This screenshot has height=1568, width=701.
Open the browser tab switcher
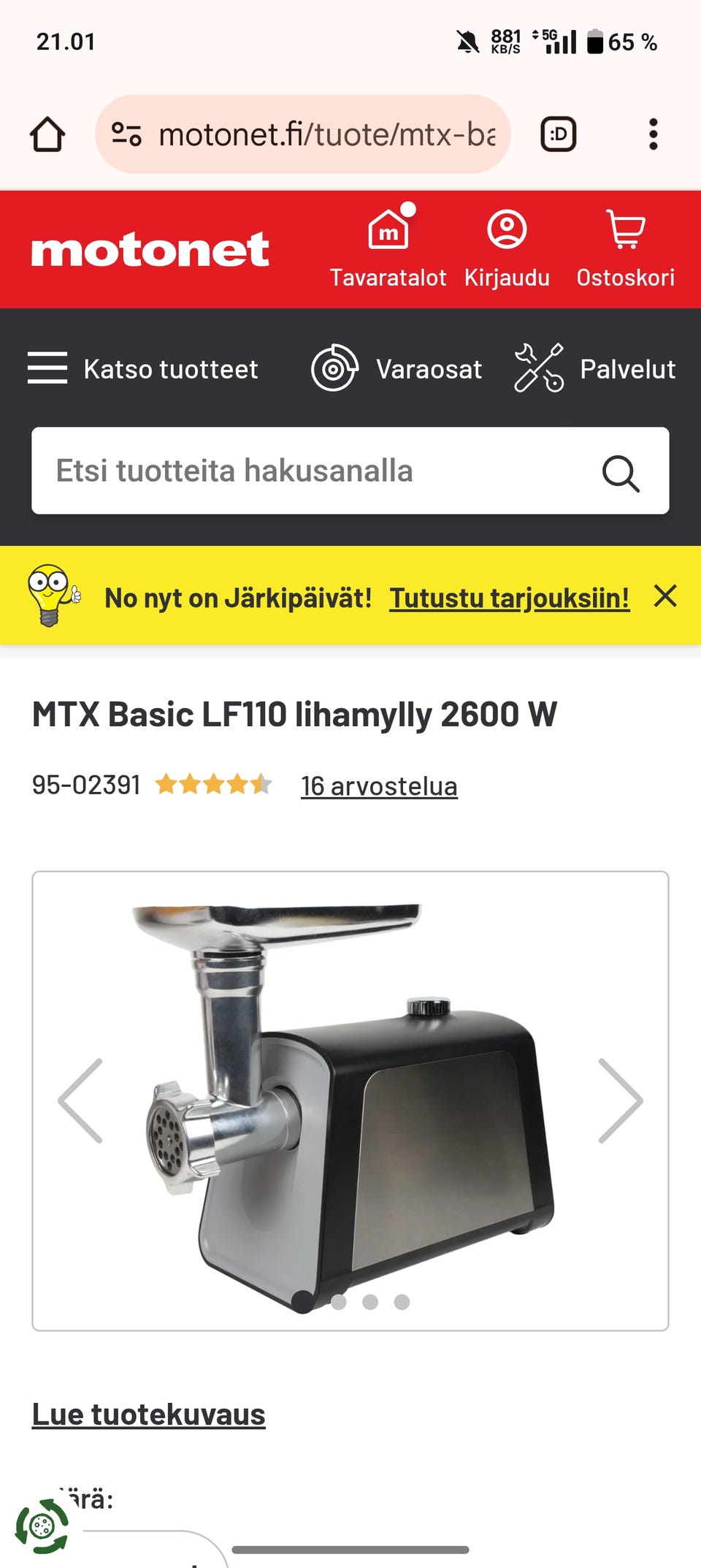click(x=559, y=134)
